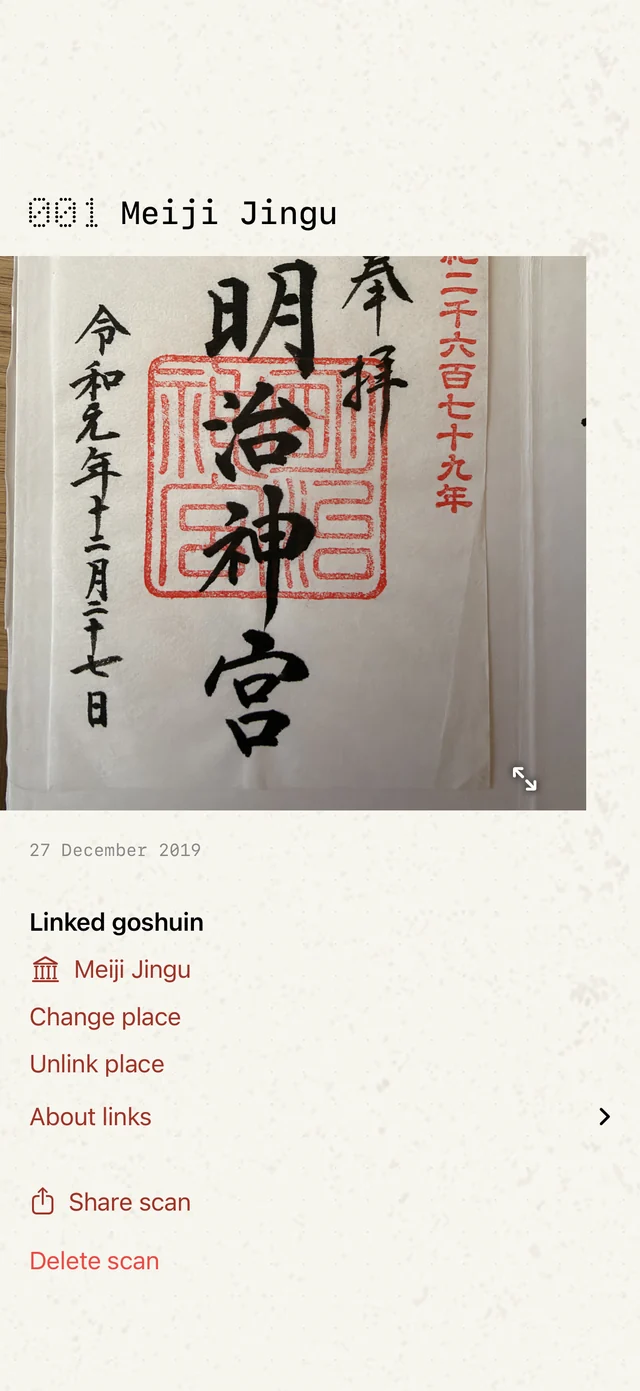
Task: Open the linked Meiji Jingu place
Action: click(111, 969)
